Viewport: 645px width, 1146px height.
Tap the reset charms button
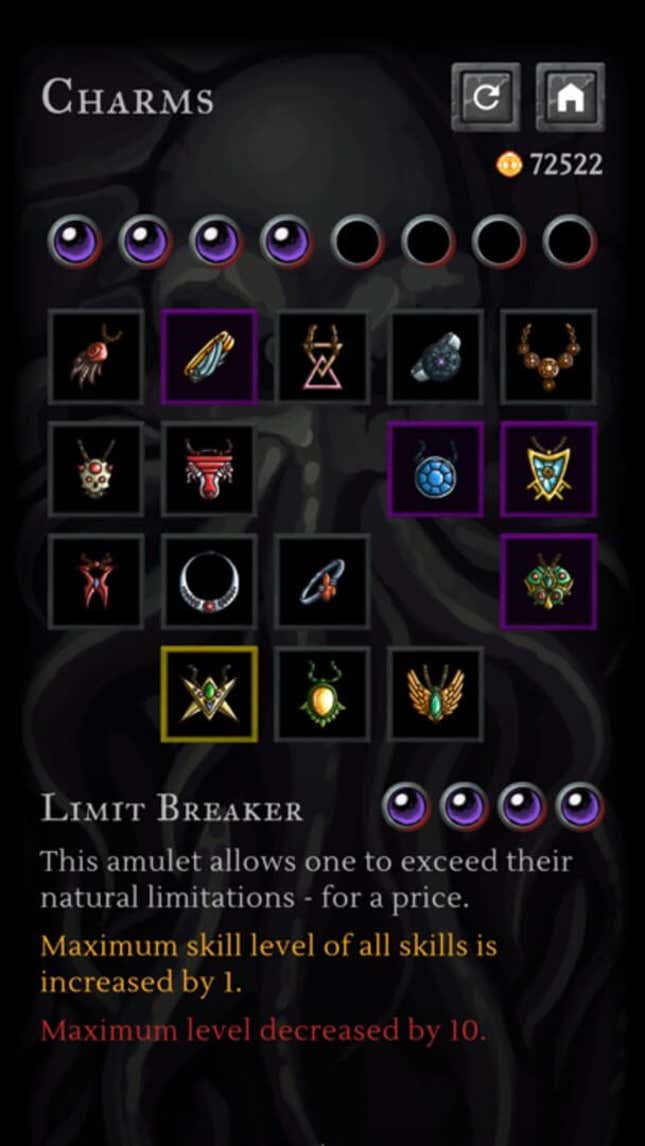[x=485, y=98]
